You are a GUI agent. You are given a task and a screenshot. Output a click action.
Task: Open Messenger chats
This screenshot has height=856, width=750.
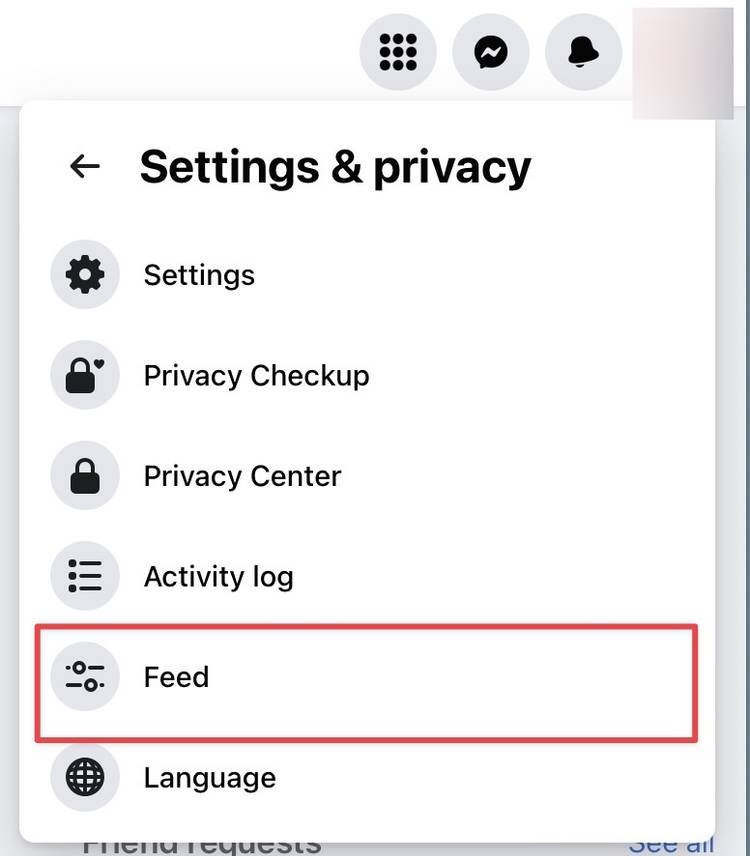(490, 51)
